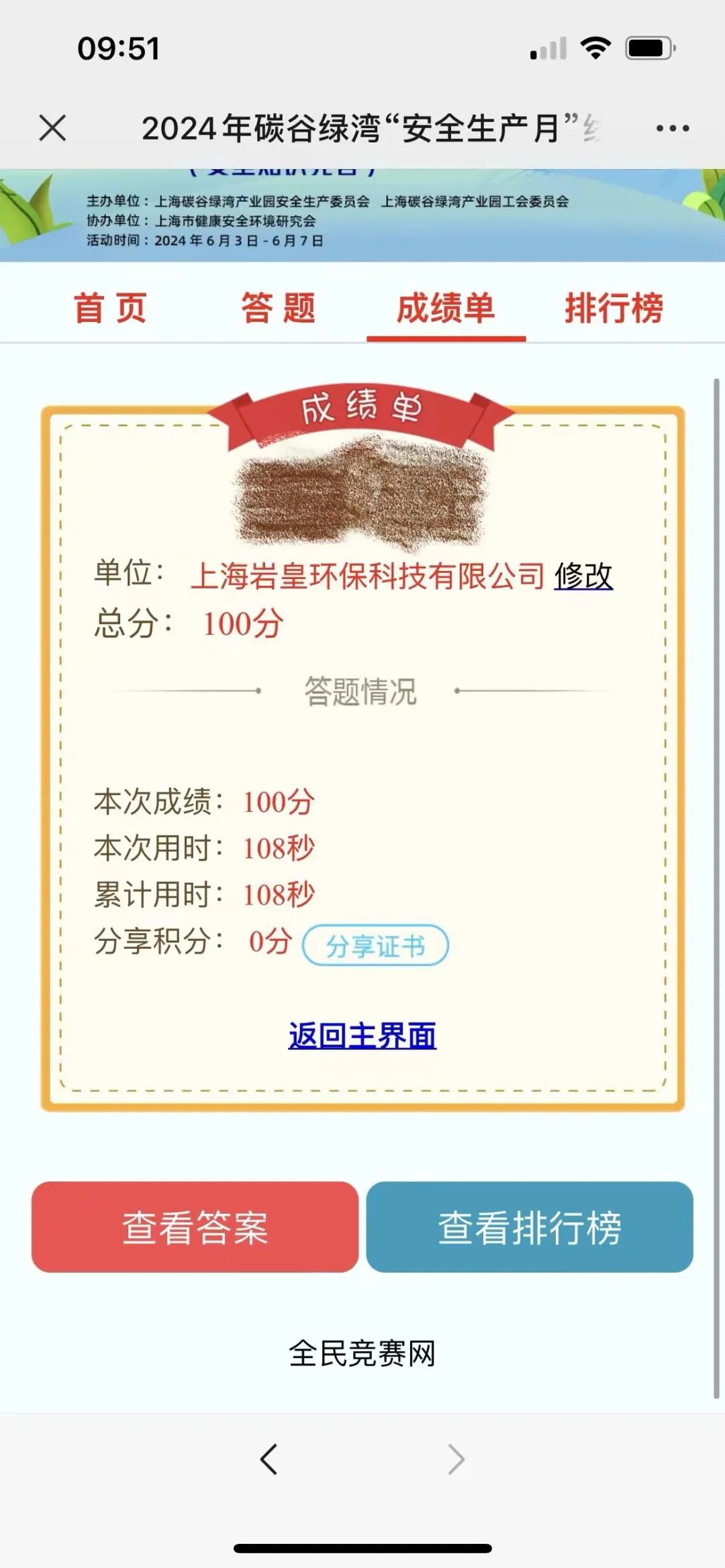725x1568 pixels.
Task: Close the webpage with the X icon
Action: 52,127
